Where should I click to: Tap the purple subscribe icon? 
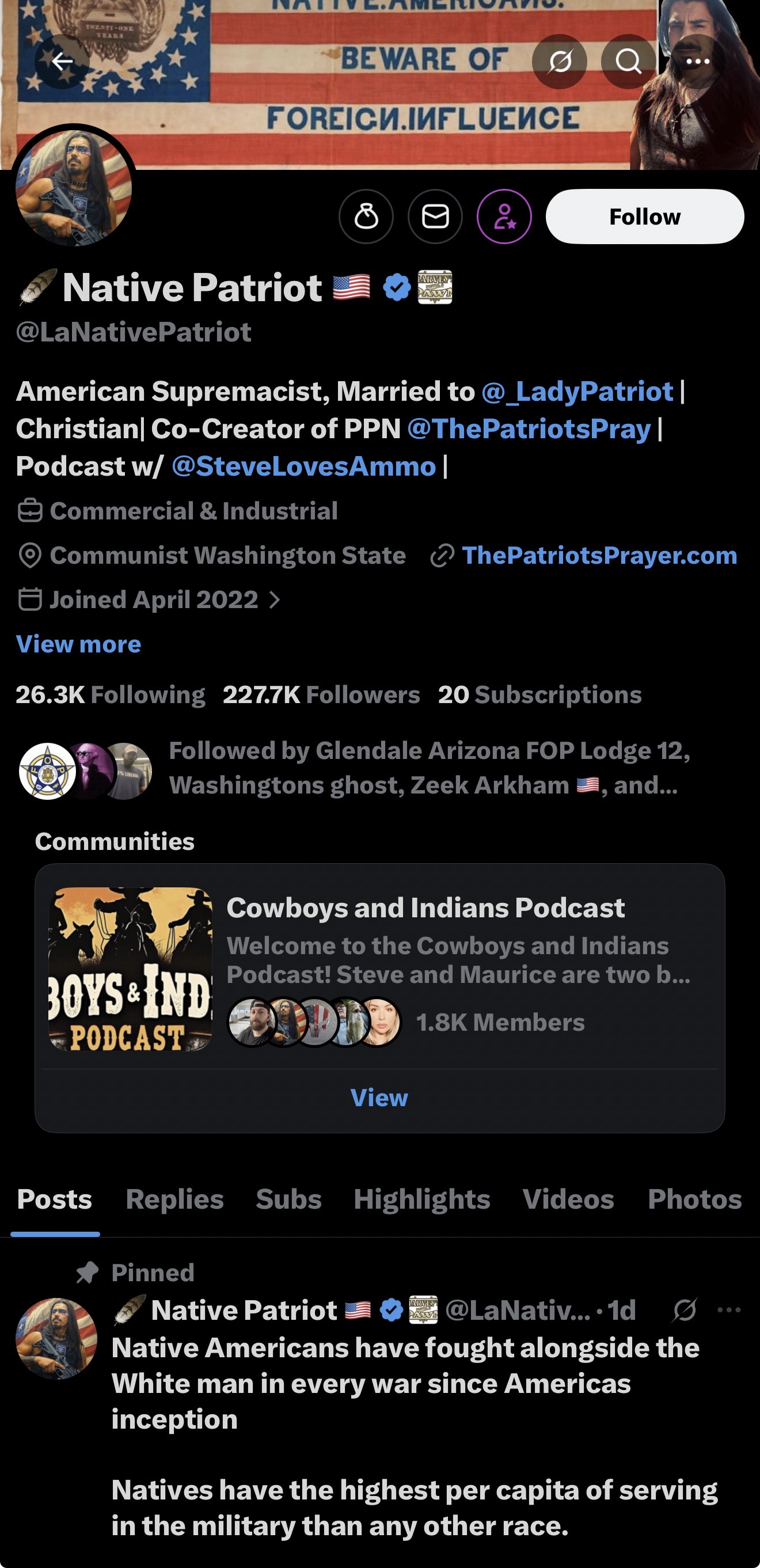tap(504, 217)
